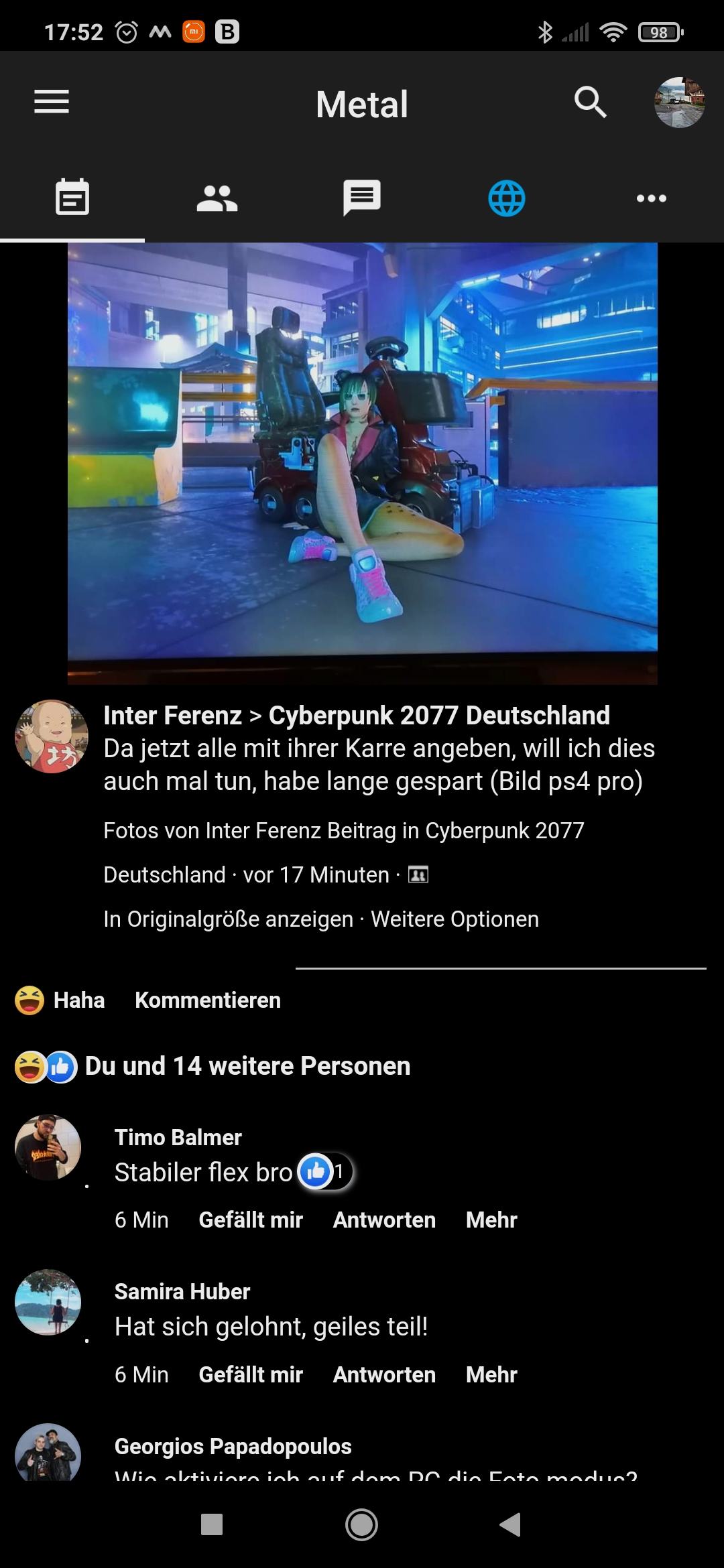Tap Kommentieren to write a comment
This screenshot has width=724, height=1568.
(x=208, y=1000)
